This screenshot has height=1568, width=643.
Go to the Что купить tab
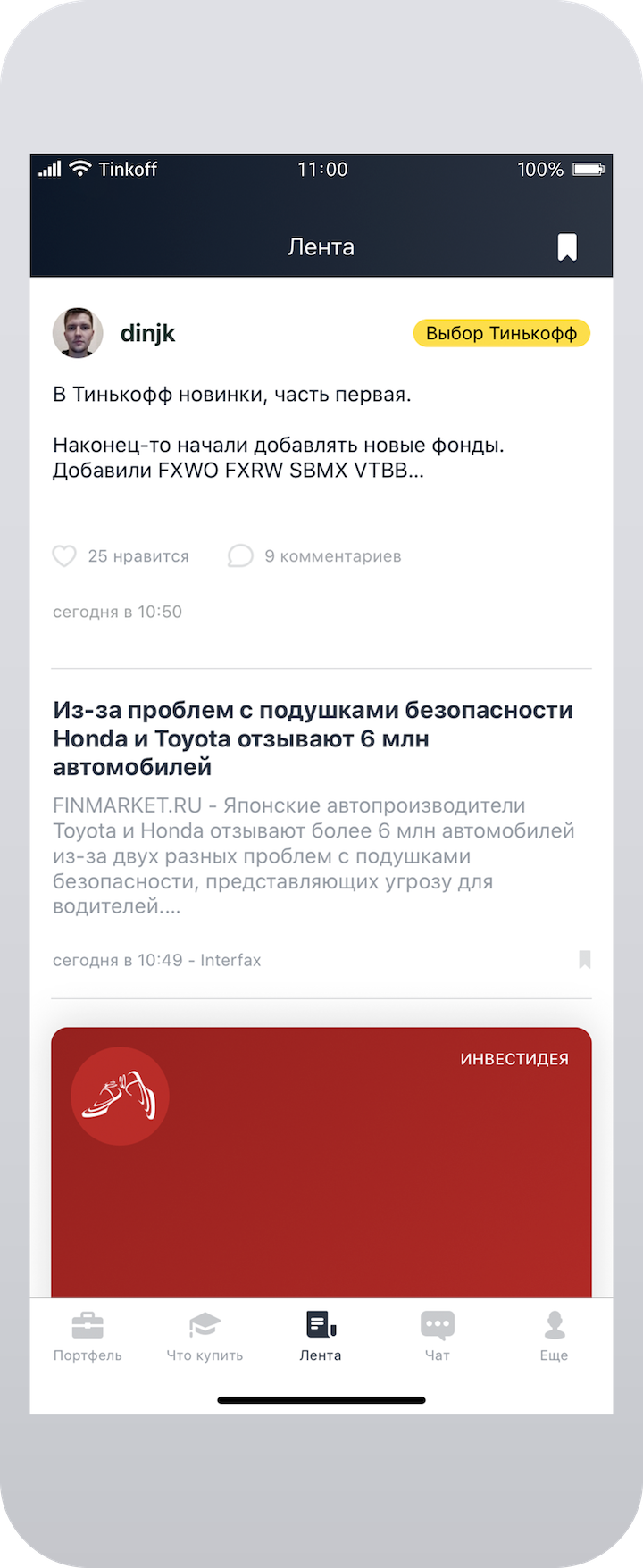click(205, 1336)
